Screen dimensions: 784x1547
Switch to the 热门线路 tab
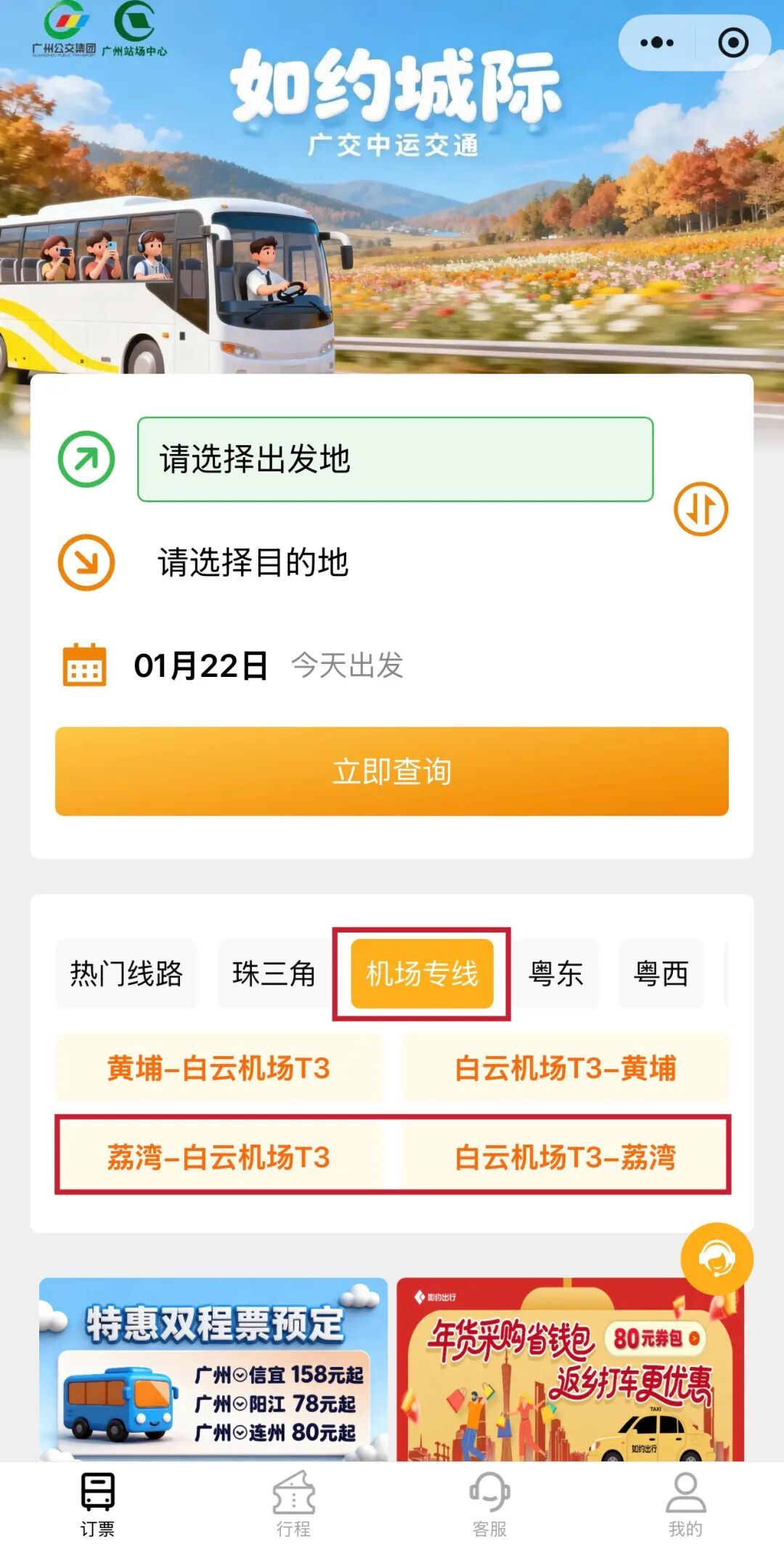[x=126, y=974]
